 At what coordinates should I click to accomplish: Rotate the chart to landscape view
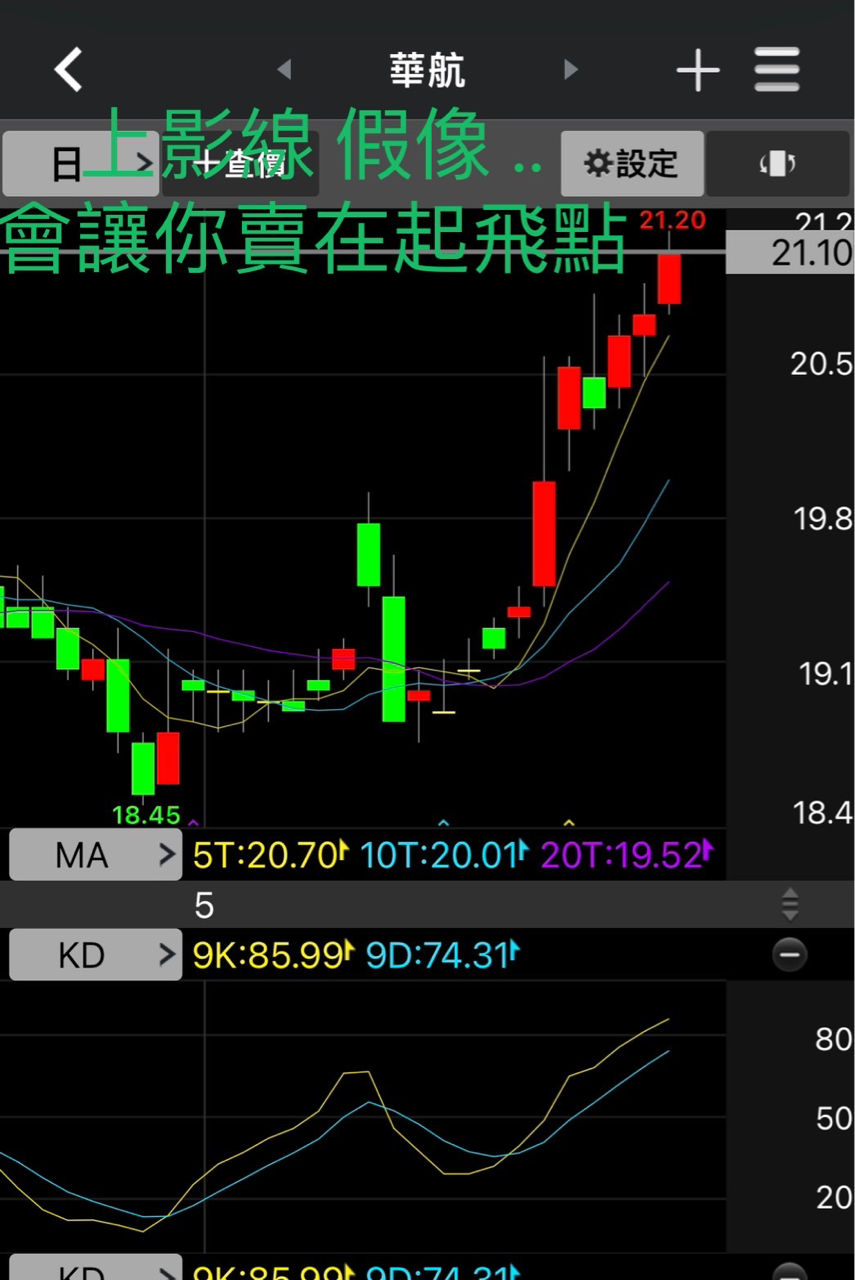[777, 164]
